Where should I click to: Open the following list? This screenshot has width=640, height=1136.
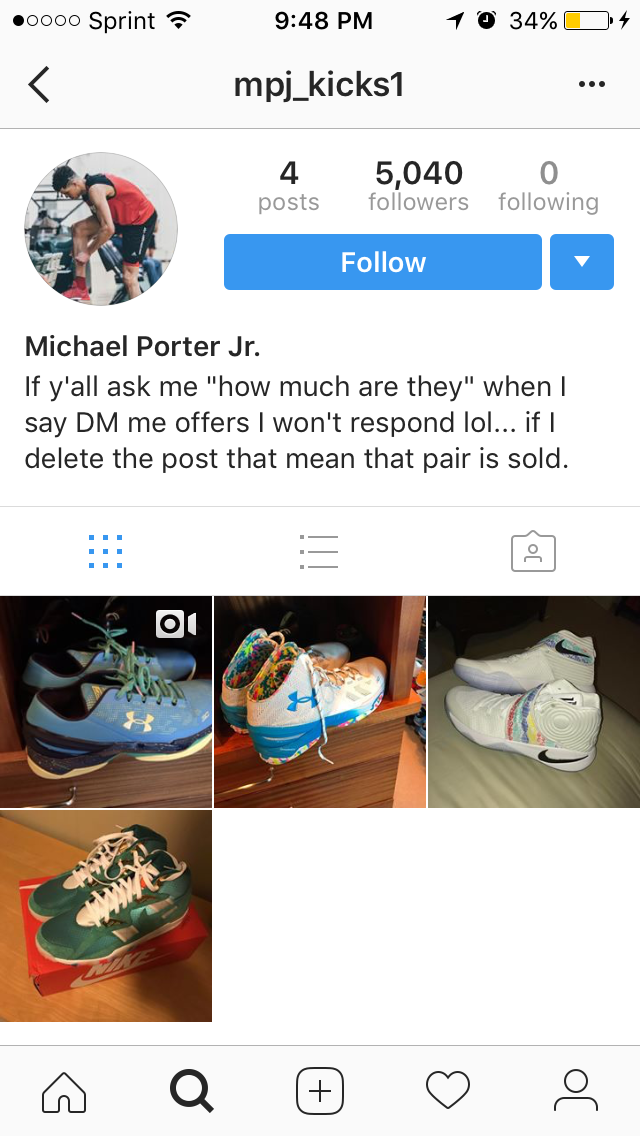[548, 186]
